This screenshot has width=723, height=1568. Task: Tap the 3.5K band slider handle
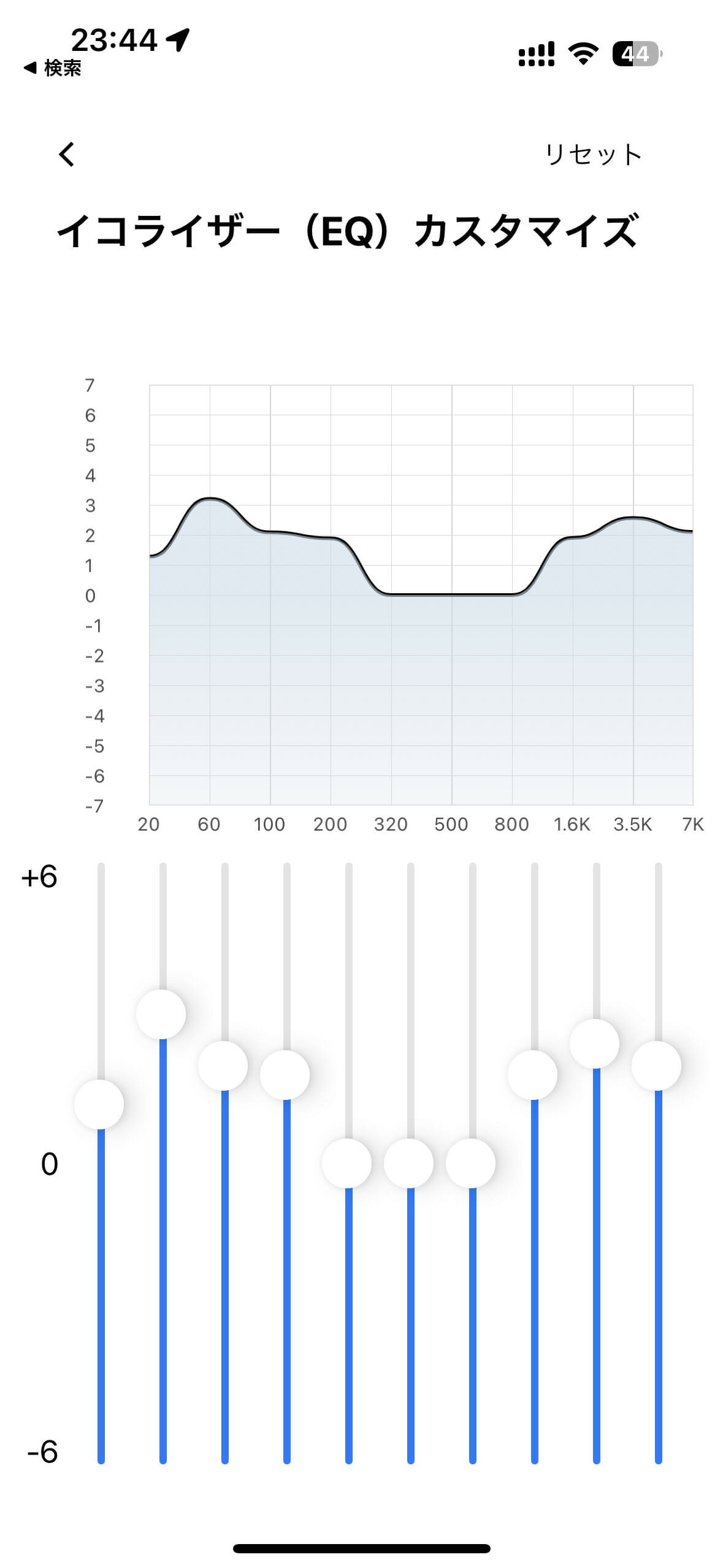coord(594,1043)
